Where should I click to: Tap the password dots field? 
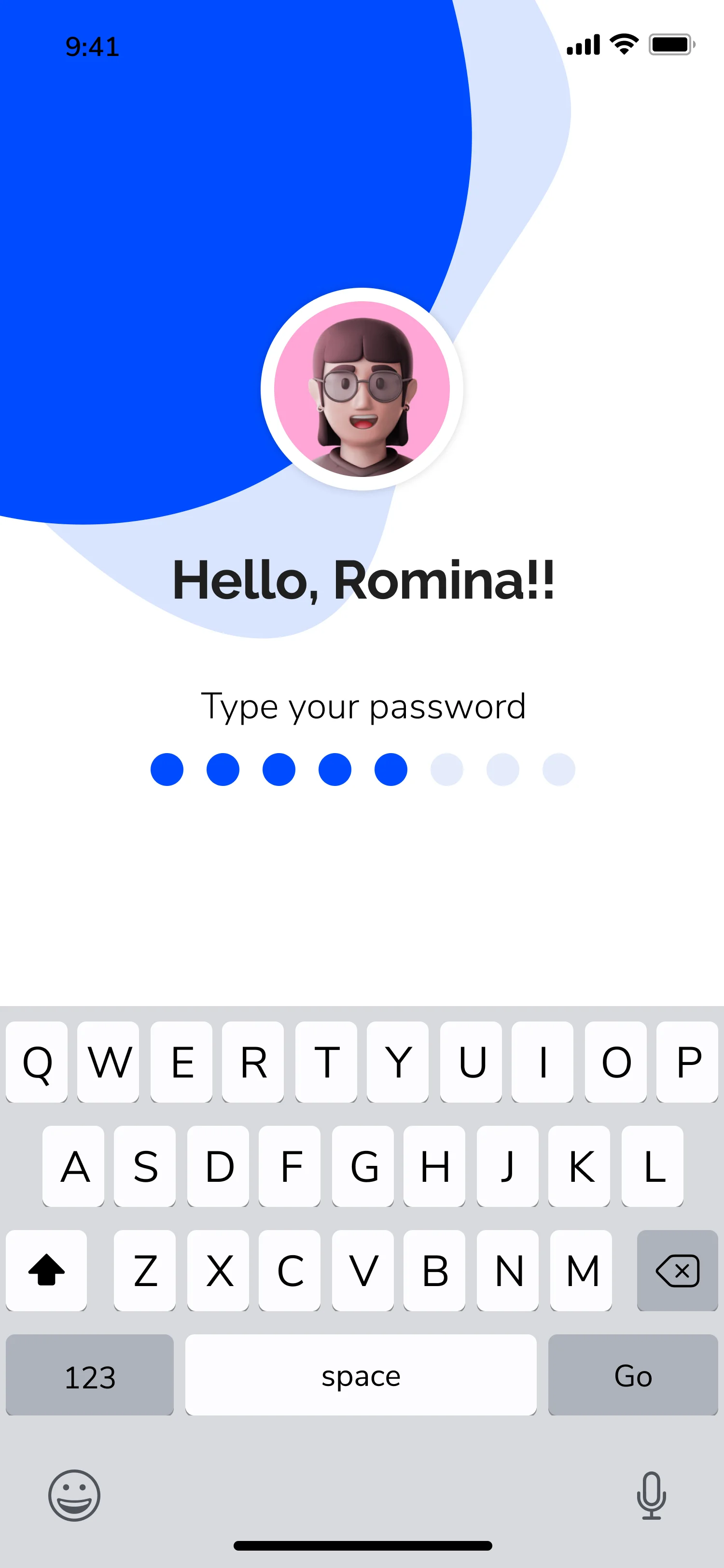point(362,770)
